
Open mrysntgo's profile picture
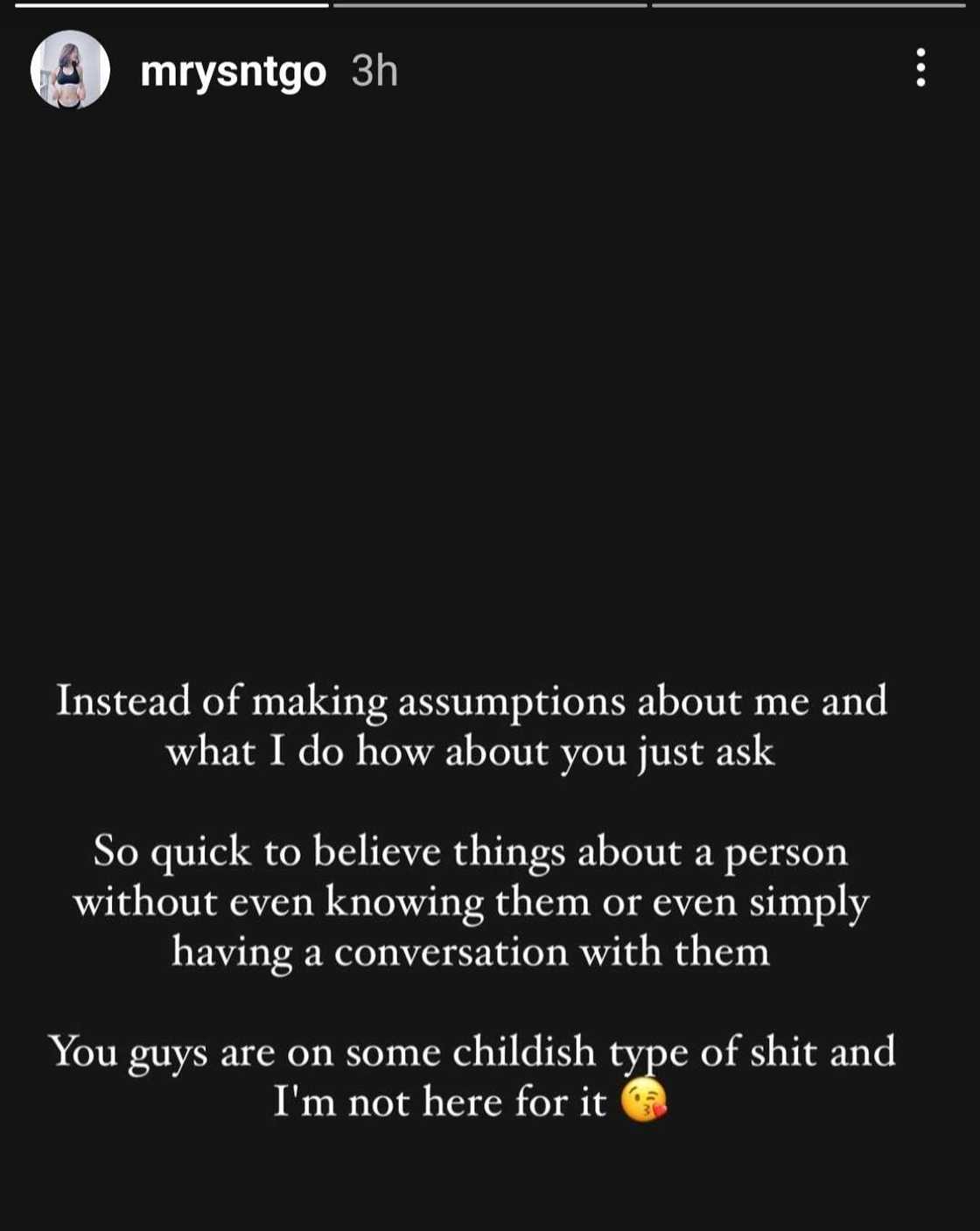tap(70, 70)
